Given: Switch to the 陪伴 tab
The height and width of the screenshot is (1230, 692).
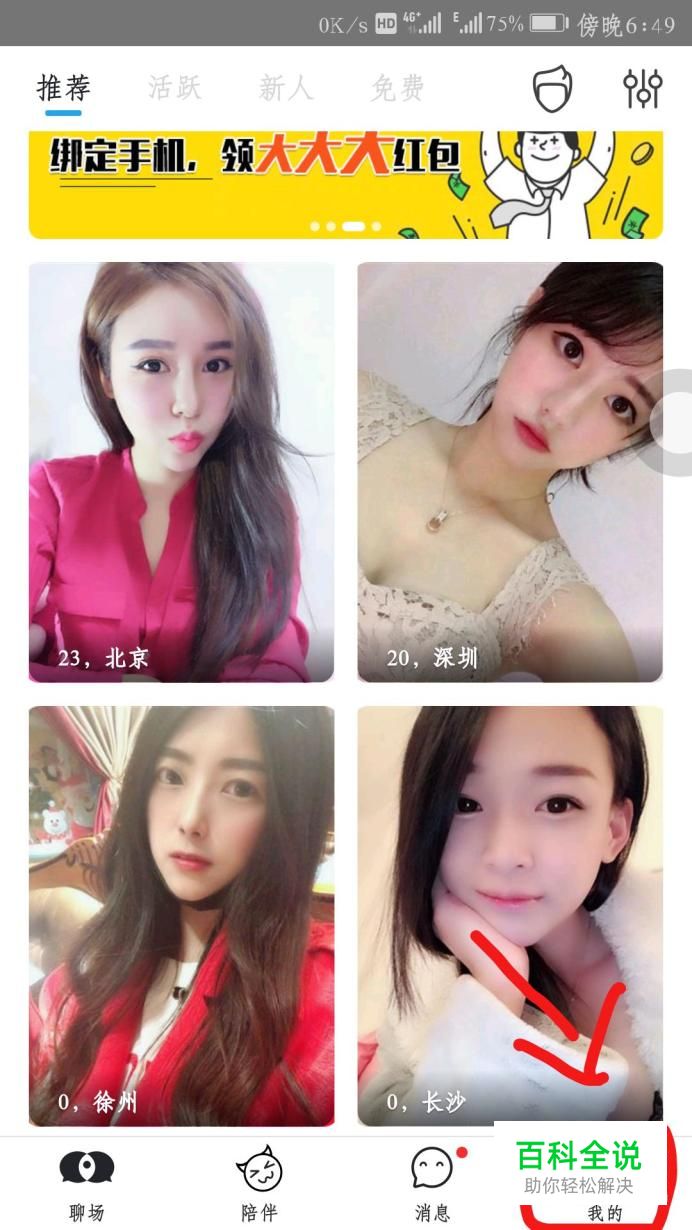Looking at the screenshot, I should pyautogui.click(x=259, y=1185).
